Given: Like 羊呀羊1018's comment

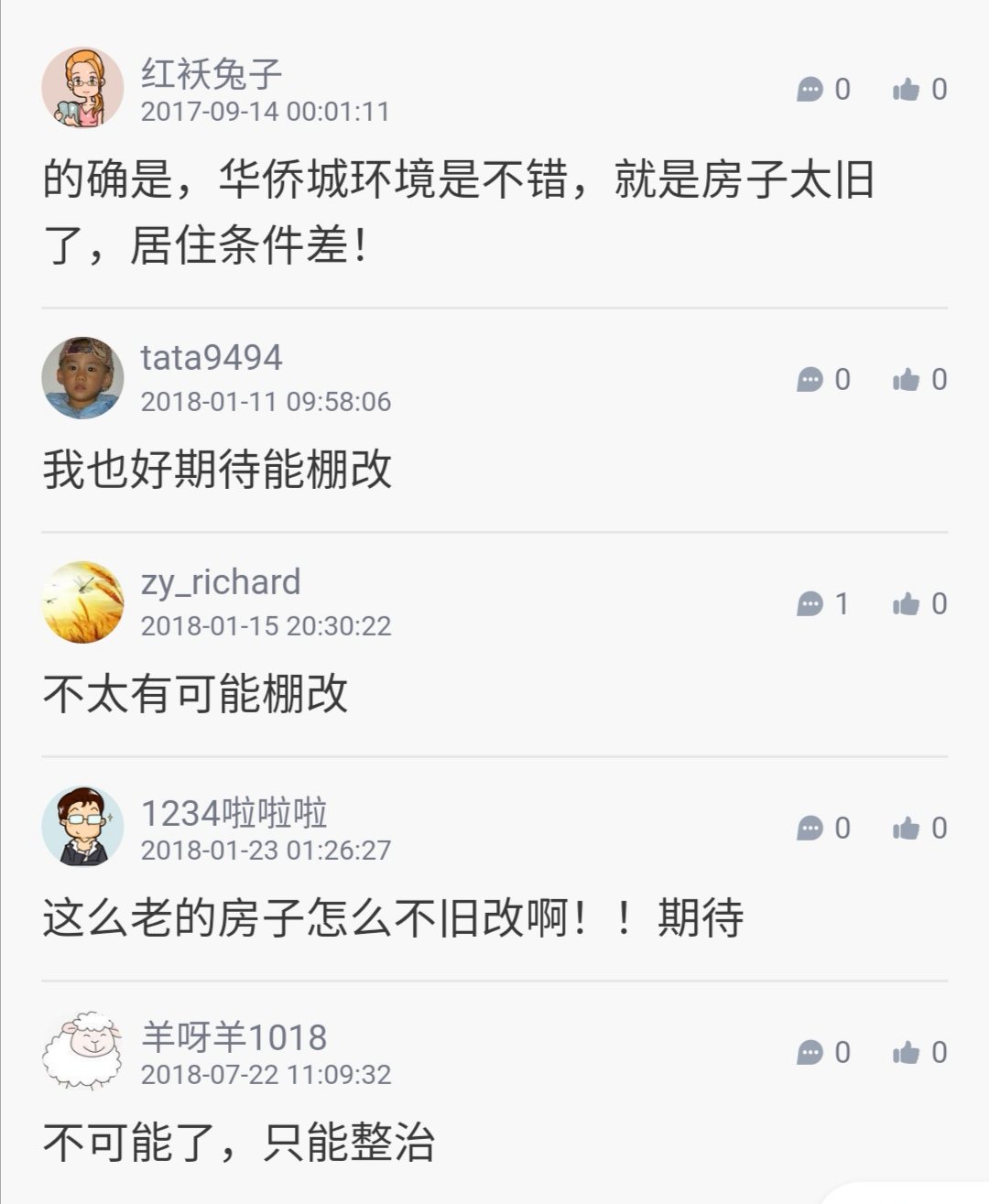Looking at the screenshot, I should (x=907, y=1052).
